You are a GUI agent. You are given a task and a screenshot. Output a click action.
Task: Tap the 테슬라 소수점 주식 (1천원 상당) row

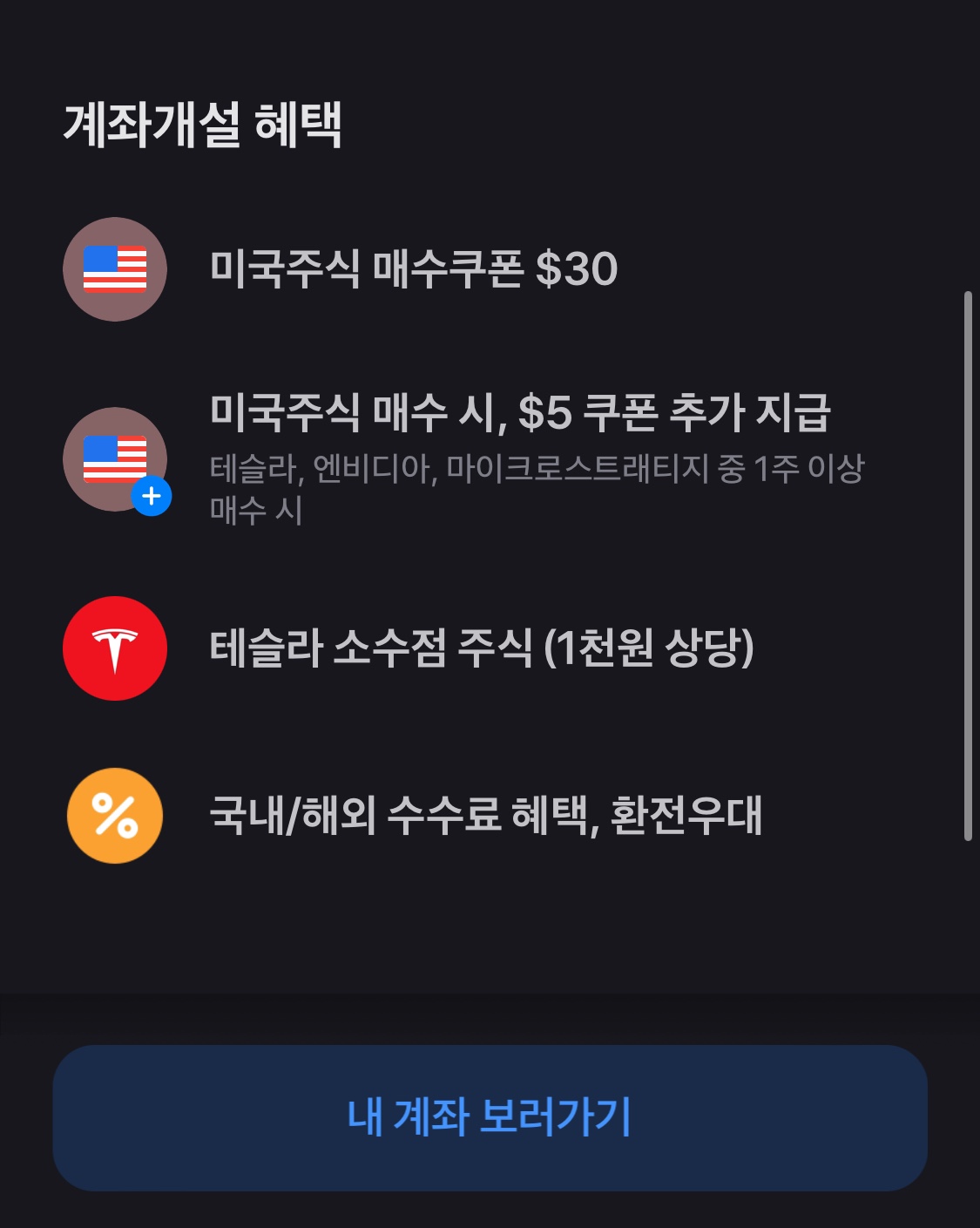483,648
